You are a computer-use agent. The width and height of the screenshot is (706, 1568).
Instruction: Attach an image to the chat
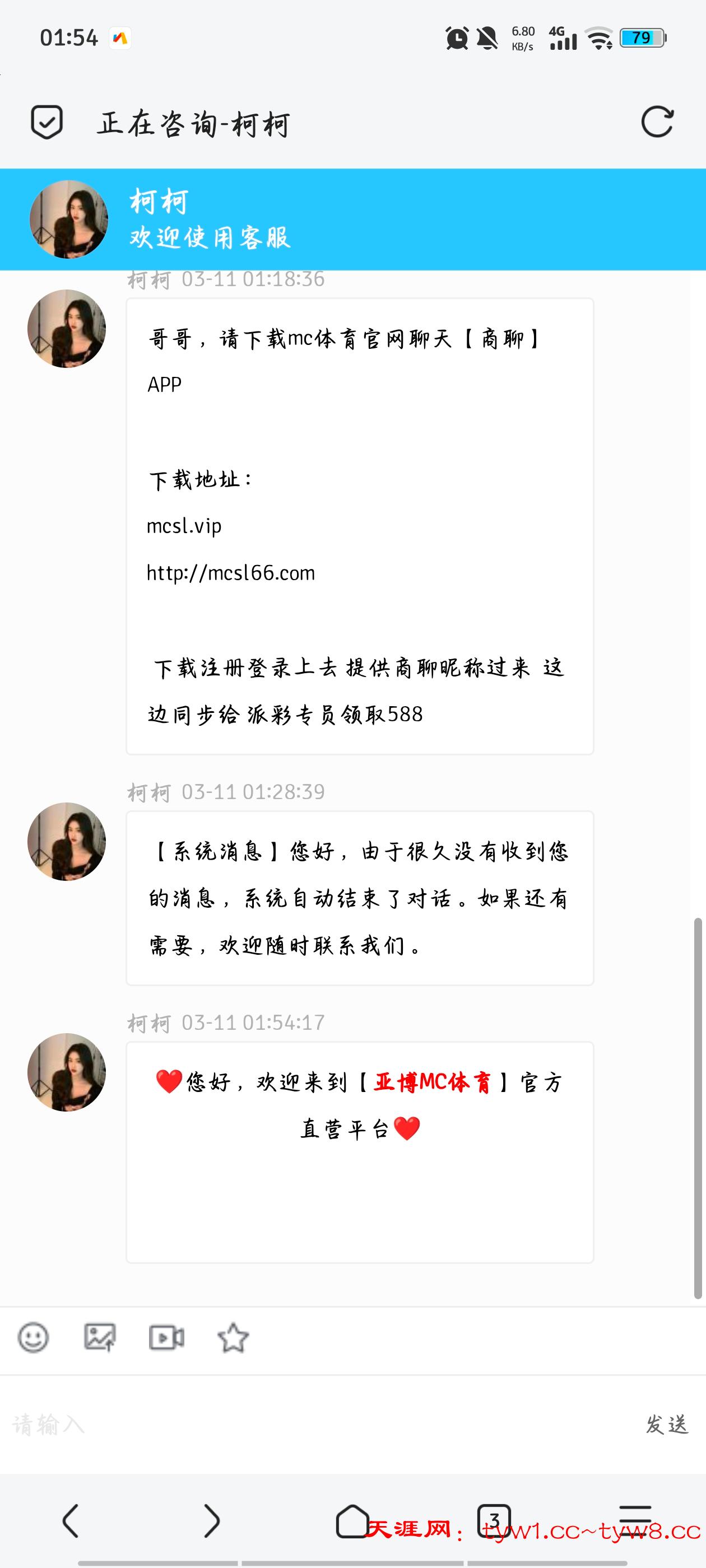coord(100,1338)
